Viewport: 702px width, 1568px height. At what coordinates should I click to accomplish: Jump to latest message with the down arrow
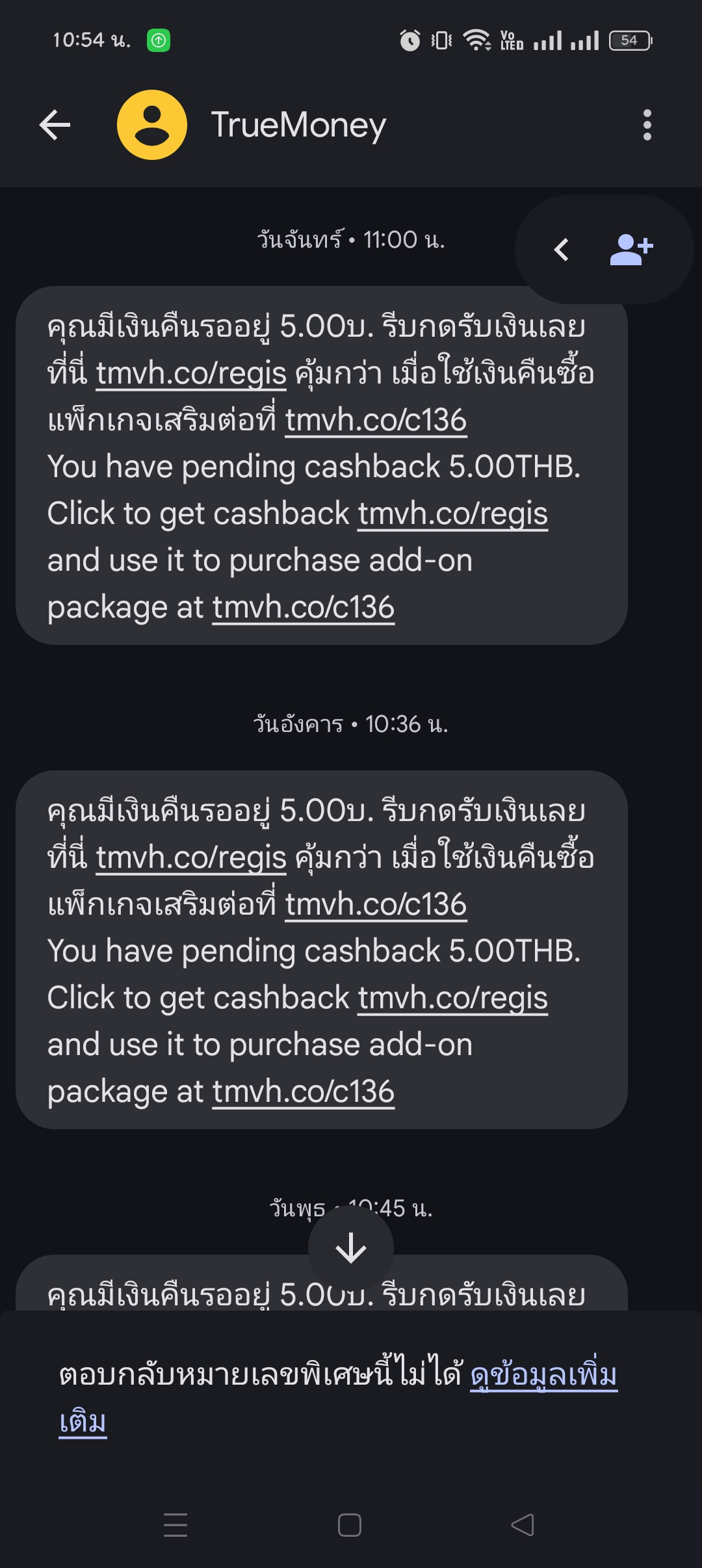[351, 1248]
